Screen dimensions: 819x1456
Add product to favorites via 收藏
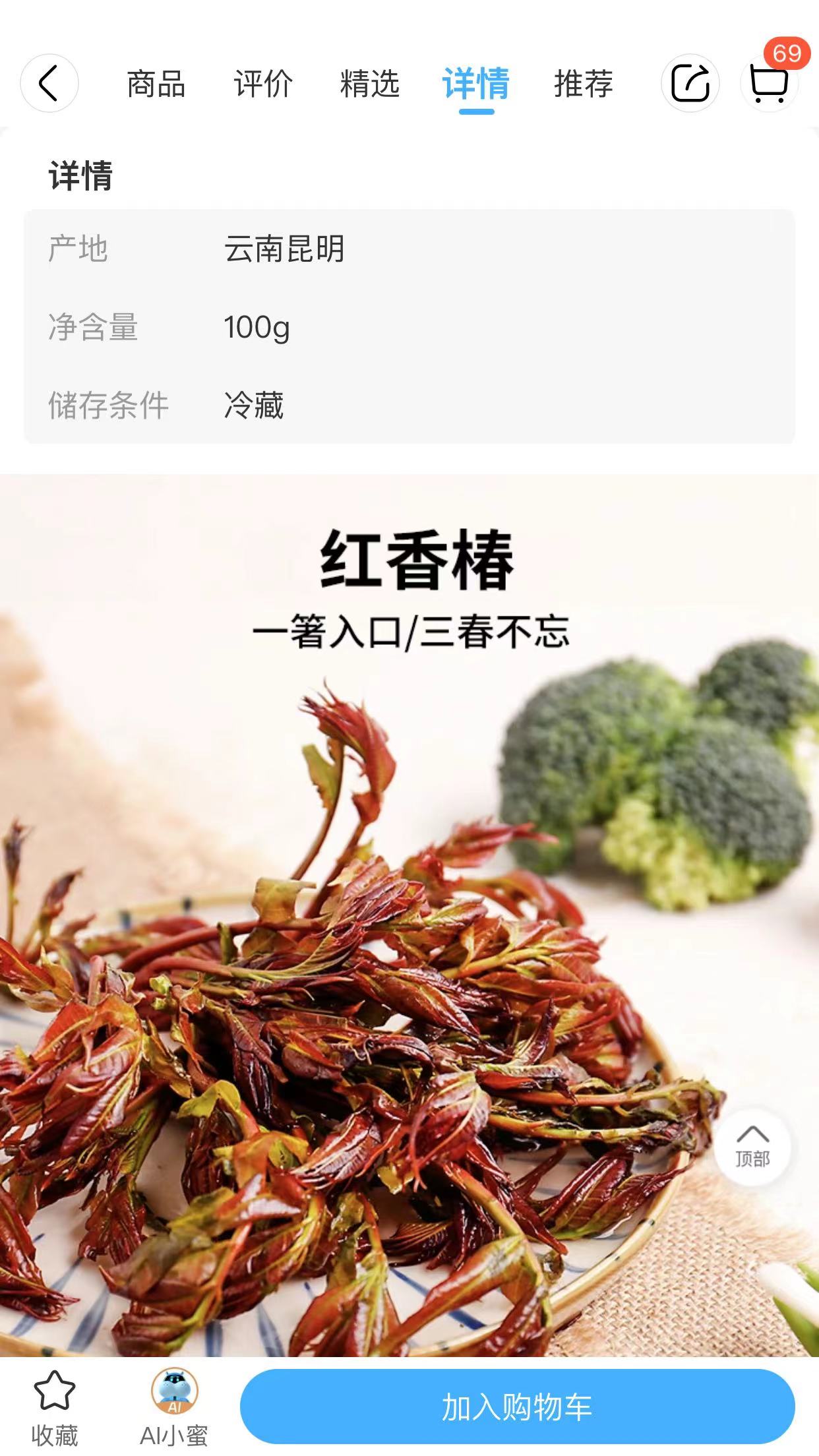click(55, 1408)
